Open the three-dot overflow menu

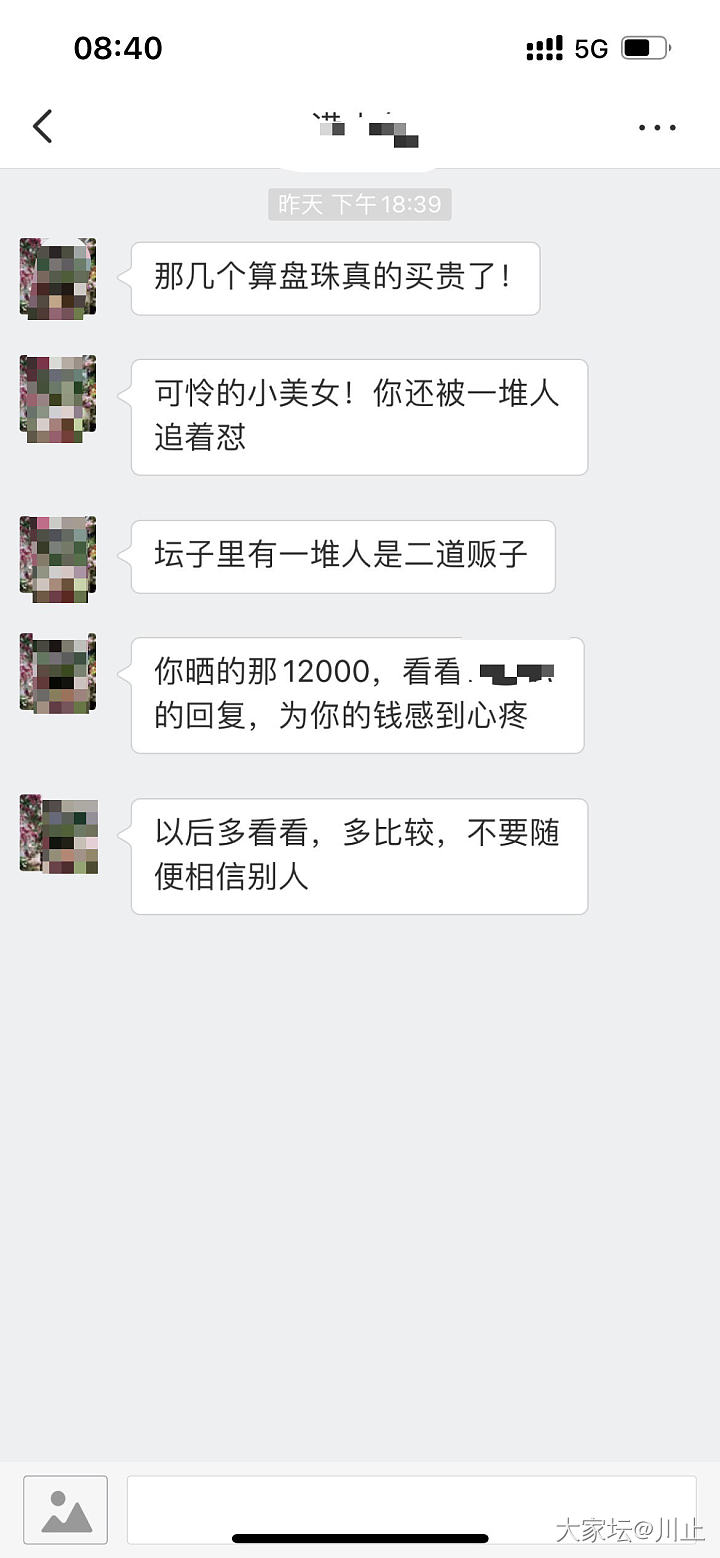point(657,127)
